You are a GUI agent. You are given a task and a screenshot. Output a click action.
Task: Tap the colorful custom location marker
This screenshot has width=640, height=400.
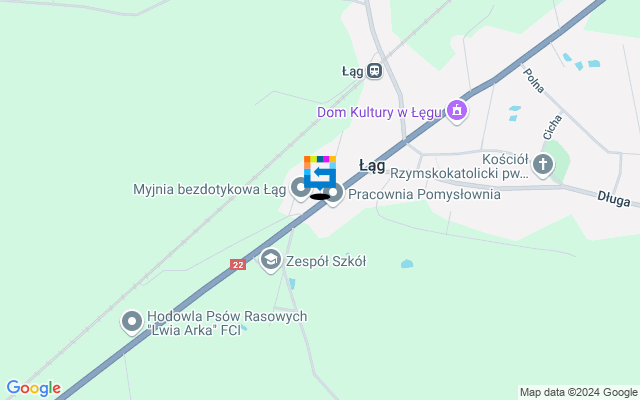pos(320,173)
